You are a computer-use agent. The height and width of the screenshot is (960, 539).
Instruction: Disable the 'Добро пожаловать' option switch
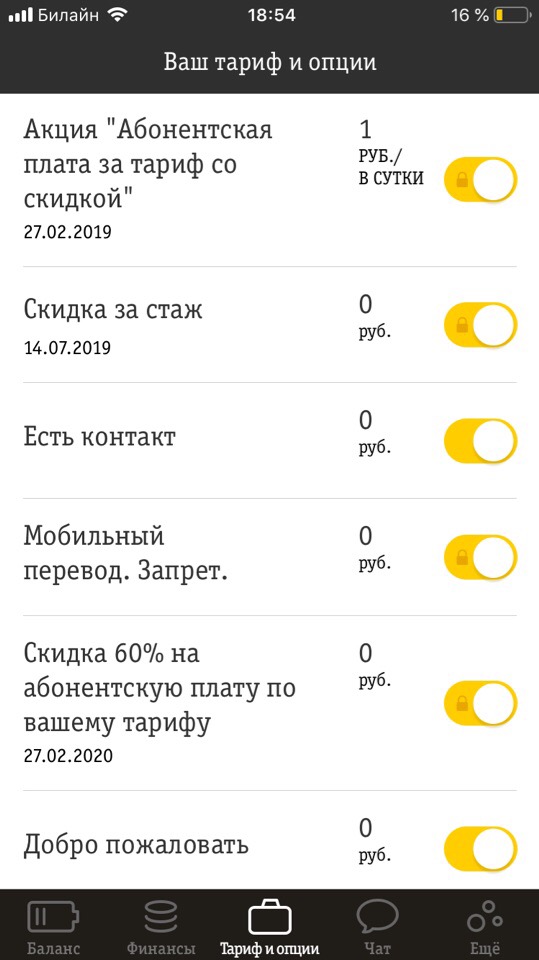[x=480, y=849]
